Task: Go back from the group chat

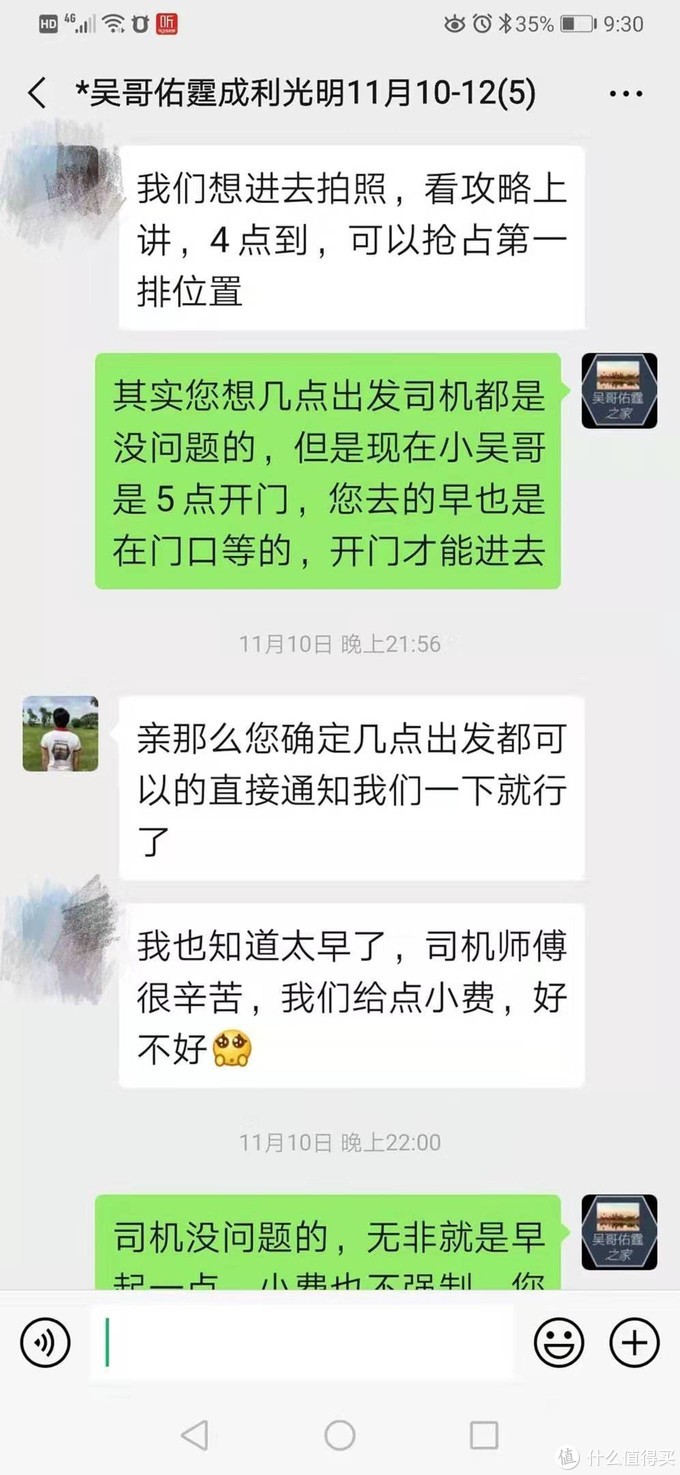Action: click(x=37, y=94)
